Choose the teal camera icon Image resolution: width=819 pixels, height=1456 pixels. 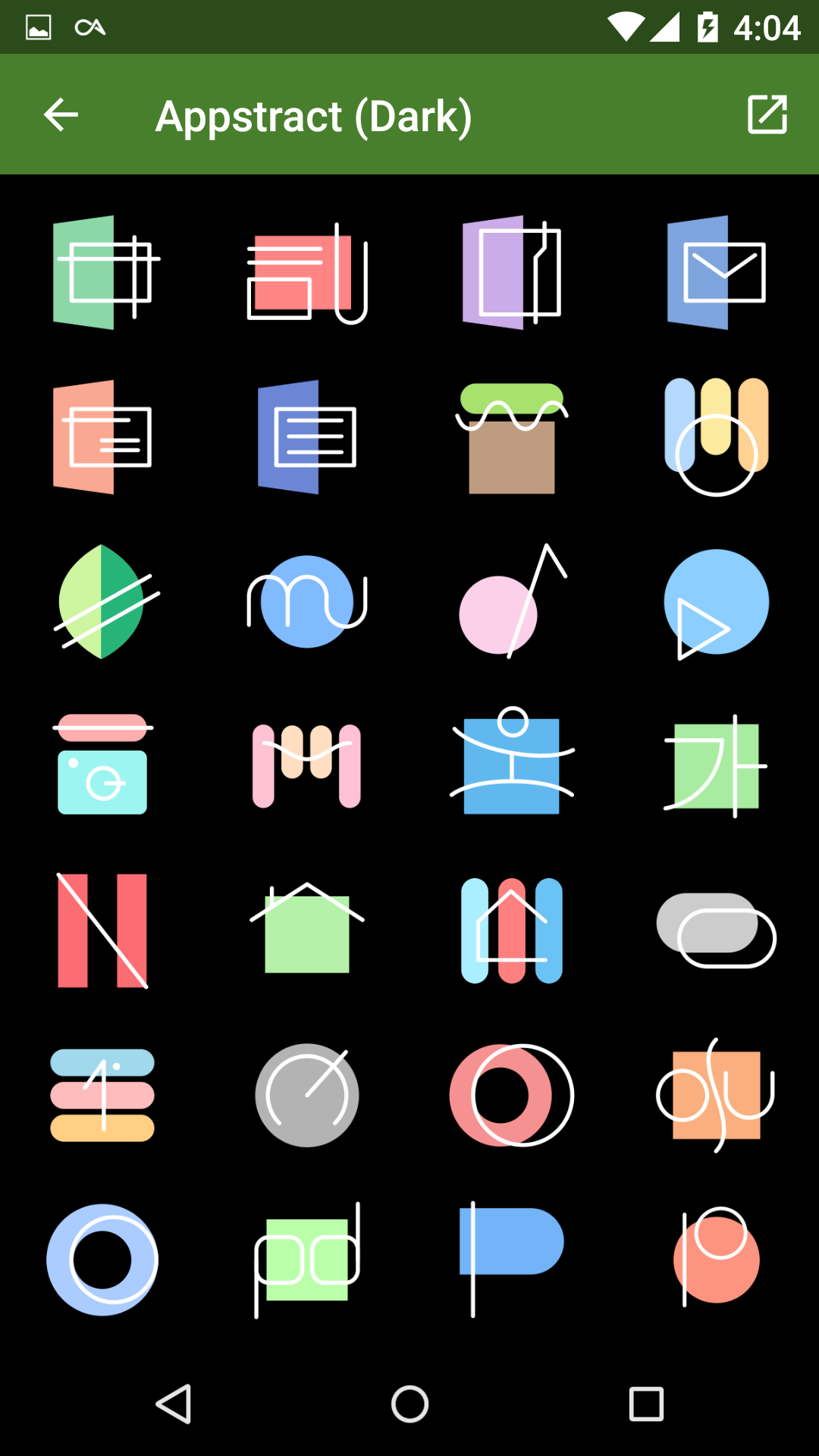click(102, 766)
